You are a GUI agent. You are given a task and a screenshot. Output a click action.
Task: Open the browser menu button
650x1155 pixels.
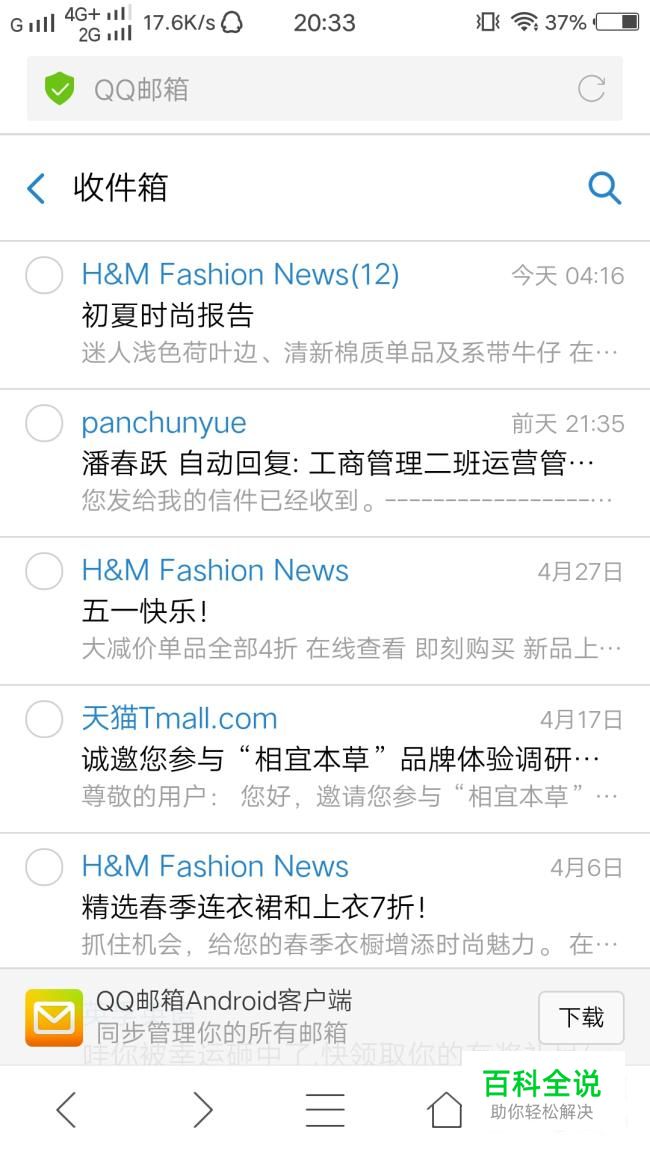[325, 1109]
